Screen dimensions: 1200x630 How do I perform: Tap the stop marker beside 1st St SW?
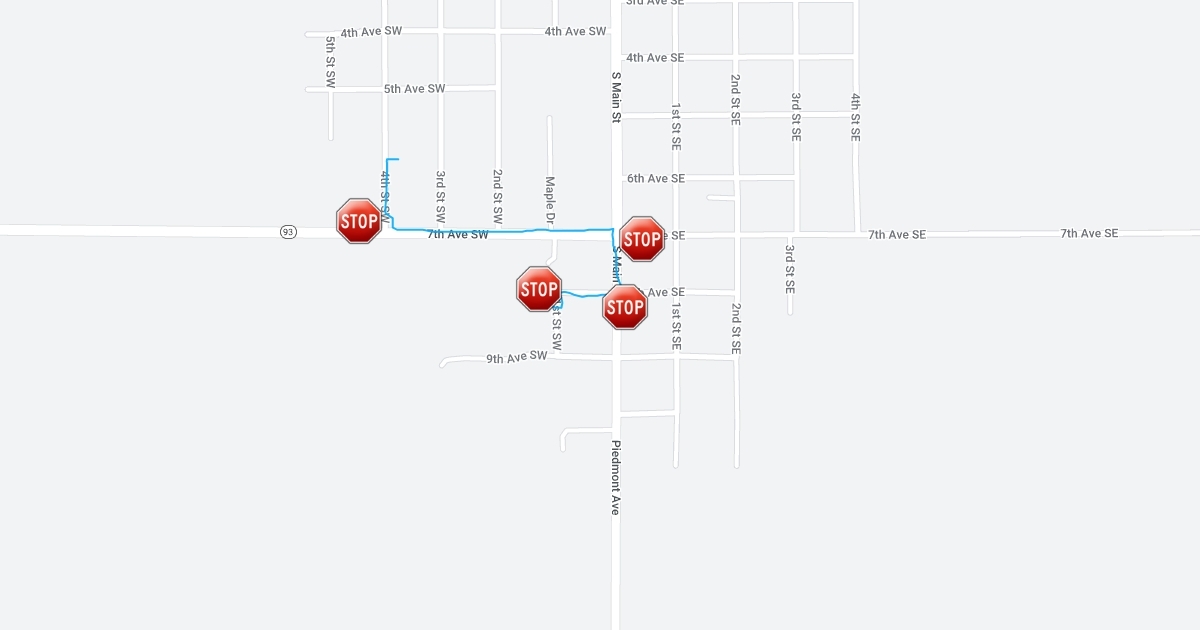(539, 289)
